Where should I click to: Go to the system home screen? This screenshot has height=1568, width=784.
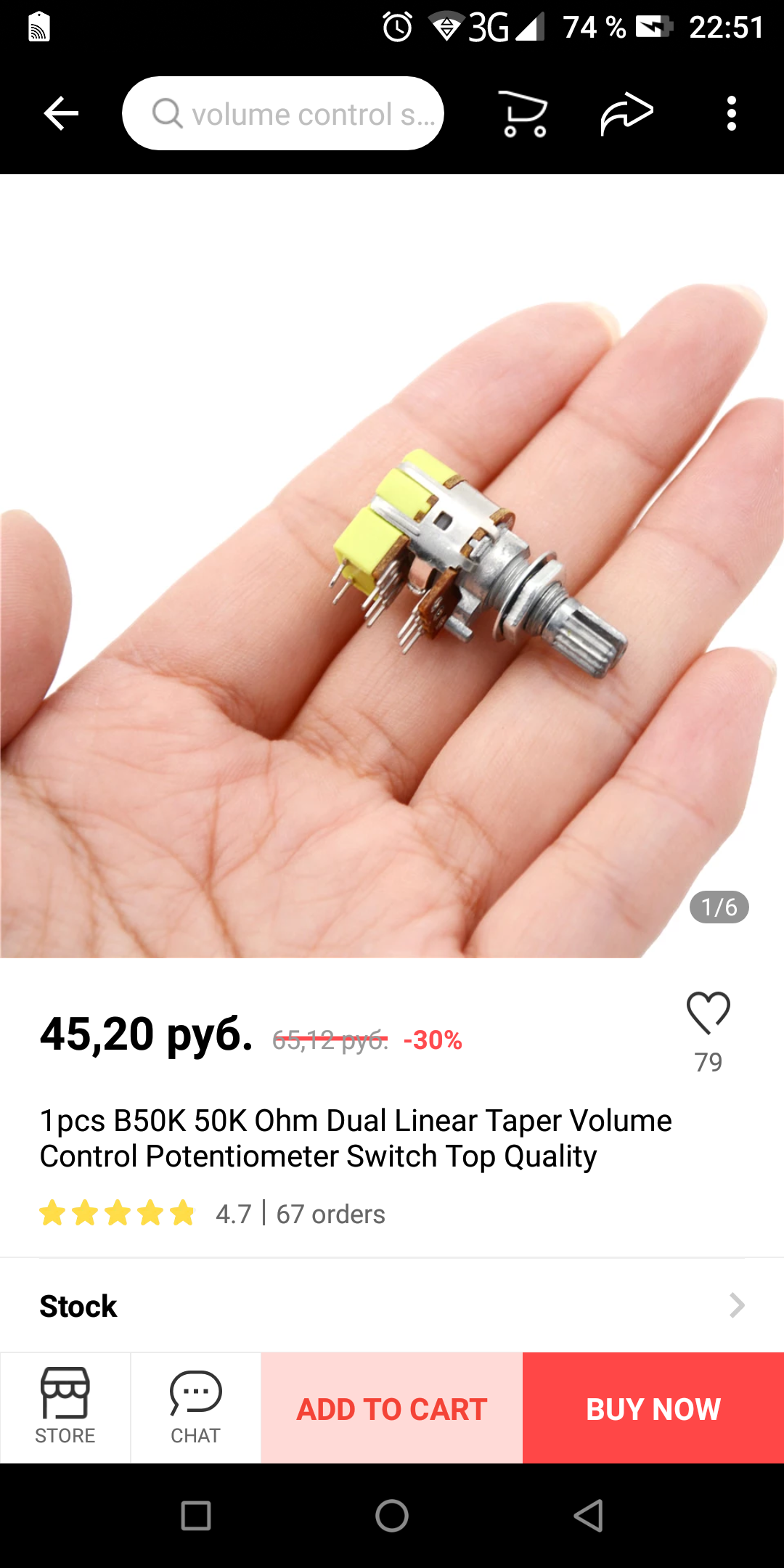coord(392,1516)
